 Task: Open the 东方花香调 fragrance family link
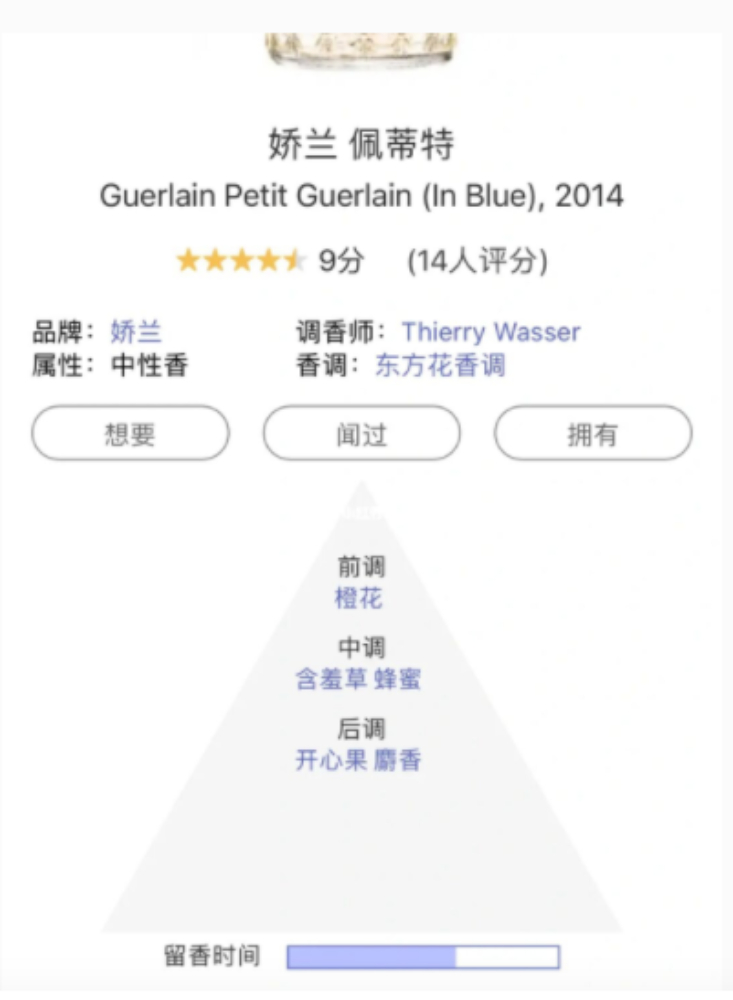point(440,365)
